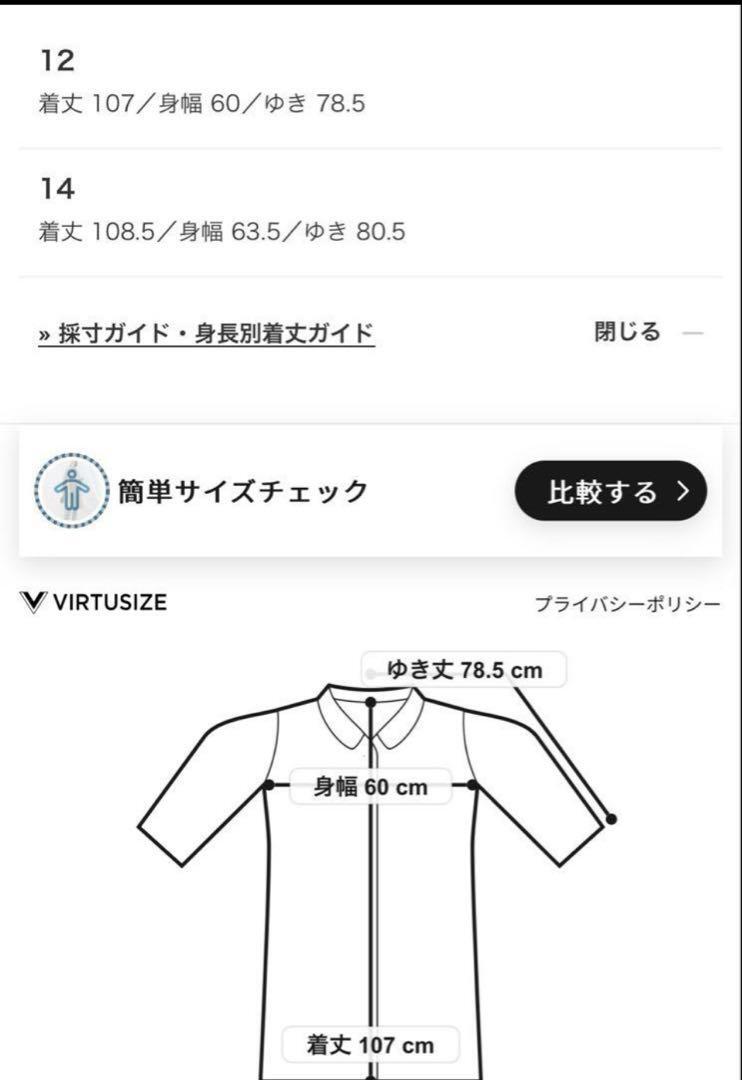The height and width of the screenshot is (1080, 742).
Task: Collapse the size list with 閉じる
Action: pyautogui.click(x=628, y=332)
